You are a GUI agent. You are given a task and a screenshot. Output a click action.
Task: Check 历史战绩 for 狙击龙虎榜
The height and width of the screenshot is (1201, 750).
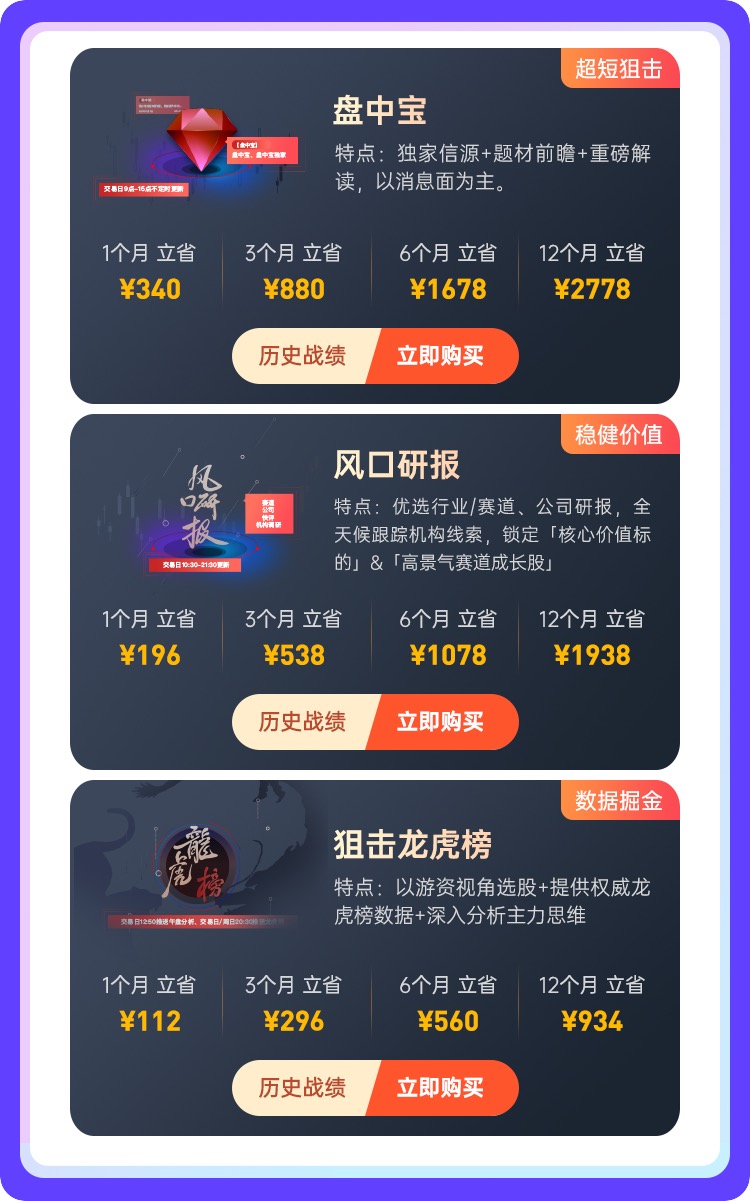(x=302, y=1088)
